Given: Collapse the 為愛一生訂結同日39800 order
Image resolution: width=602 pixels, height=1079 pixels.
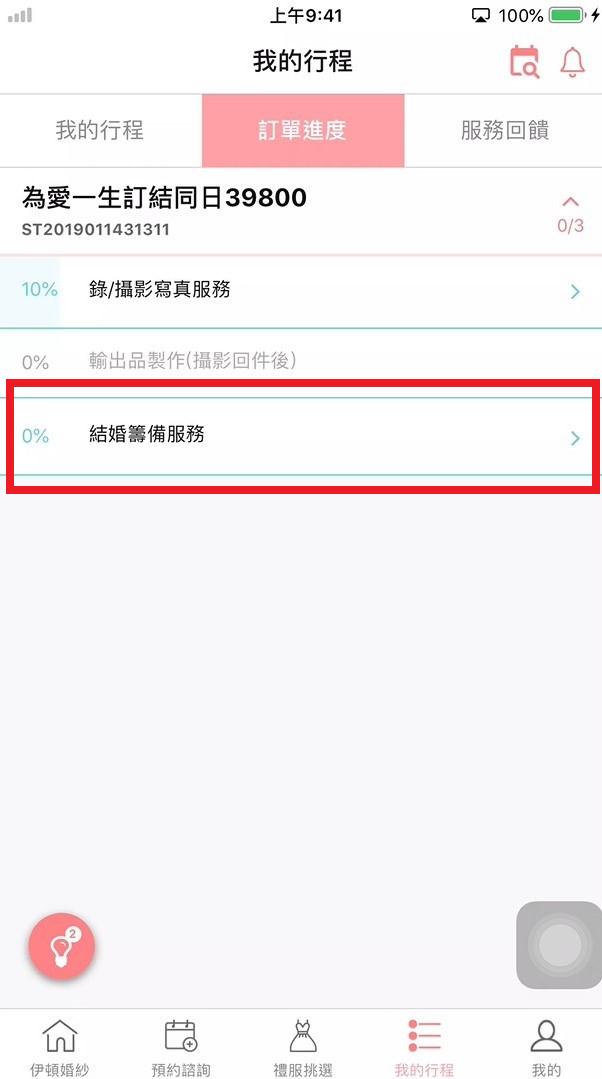Looking at the screenshot, I should 570,211.
